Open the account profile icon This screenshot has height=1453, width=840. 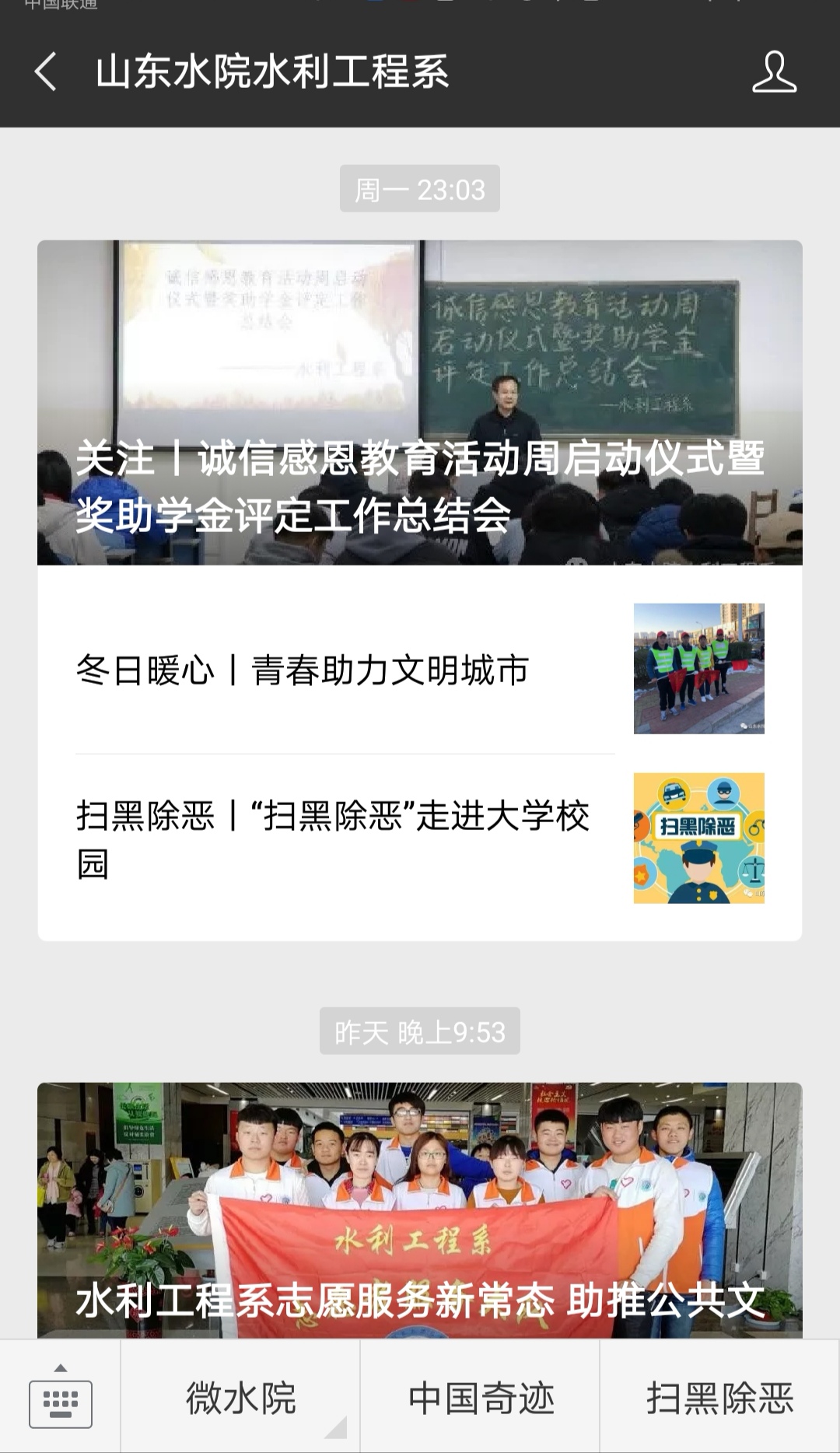(x=774, y=72)
